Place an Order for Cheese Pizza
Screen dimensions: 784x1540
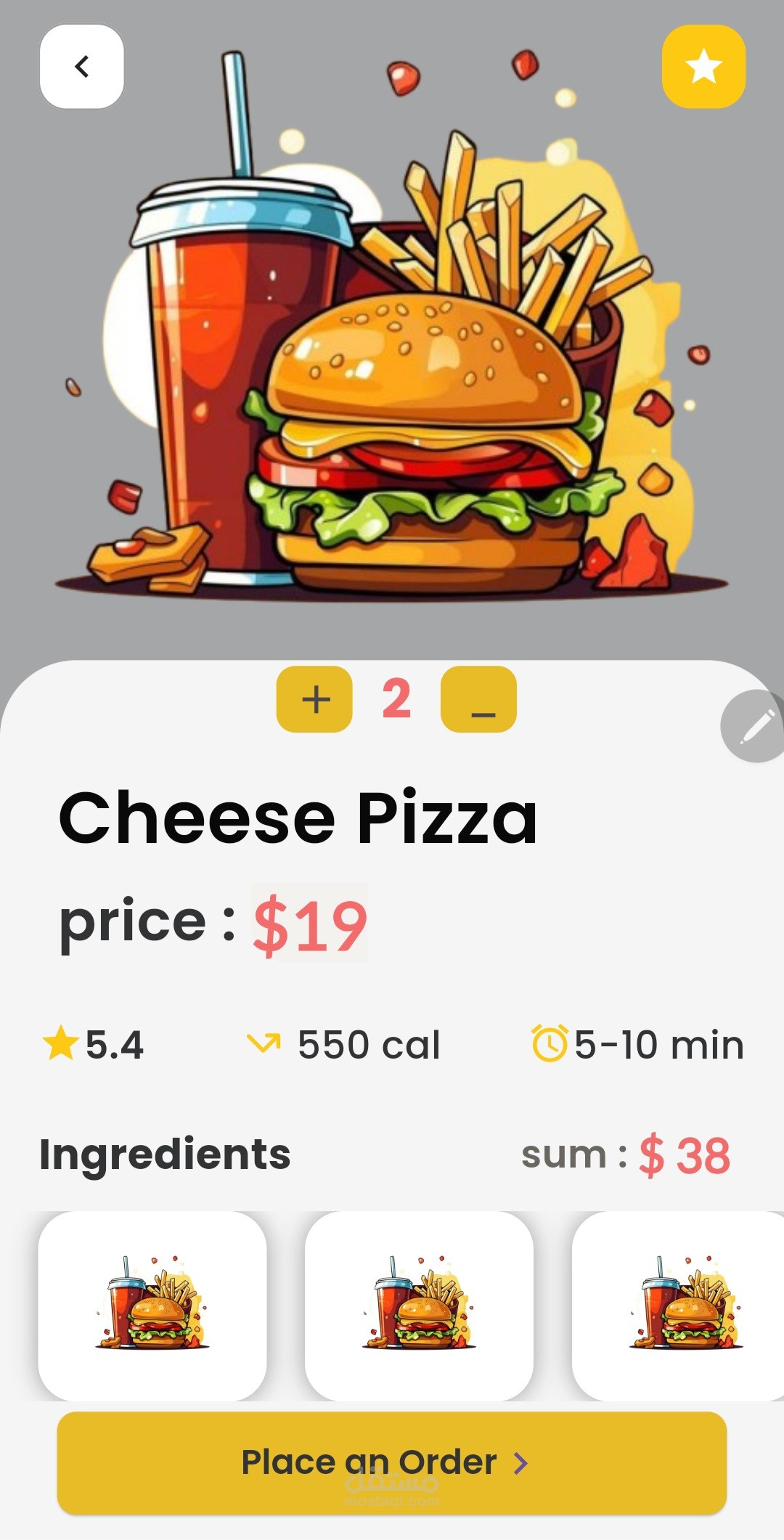coord(392,1462)
